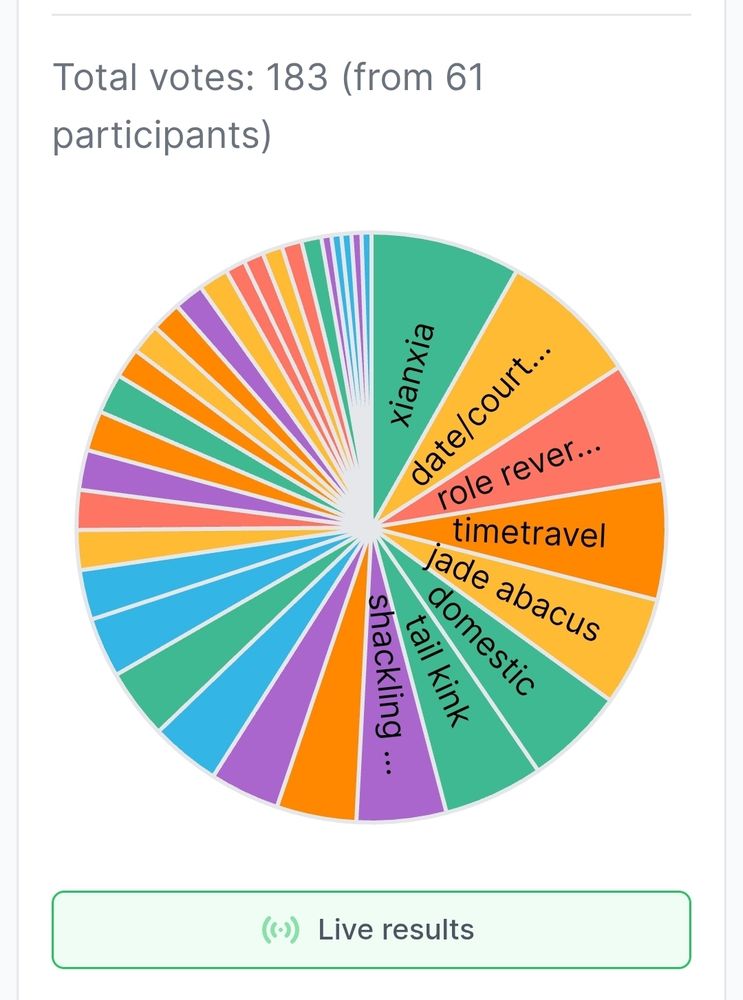Tap the Live results button
This screenshot has width=743, height=1000.
(371, 929)
